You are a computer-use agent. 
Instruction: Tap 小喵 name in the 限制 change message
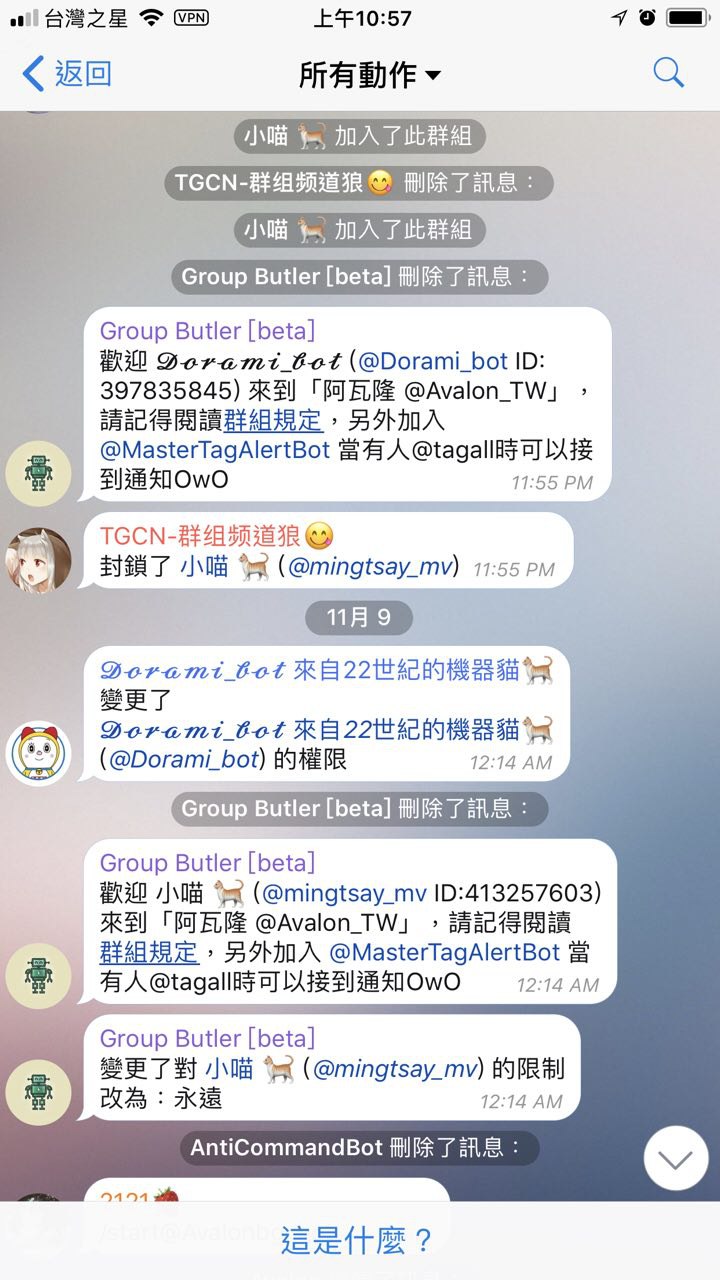pyautogui.click(x=229, y=1069)
